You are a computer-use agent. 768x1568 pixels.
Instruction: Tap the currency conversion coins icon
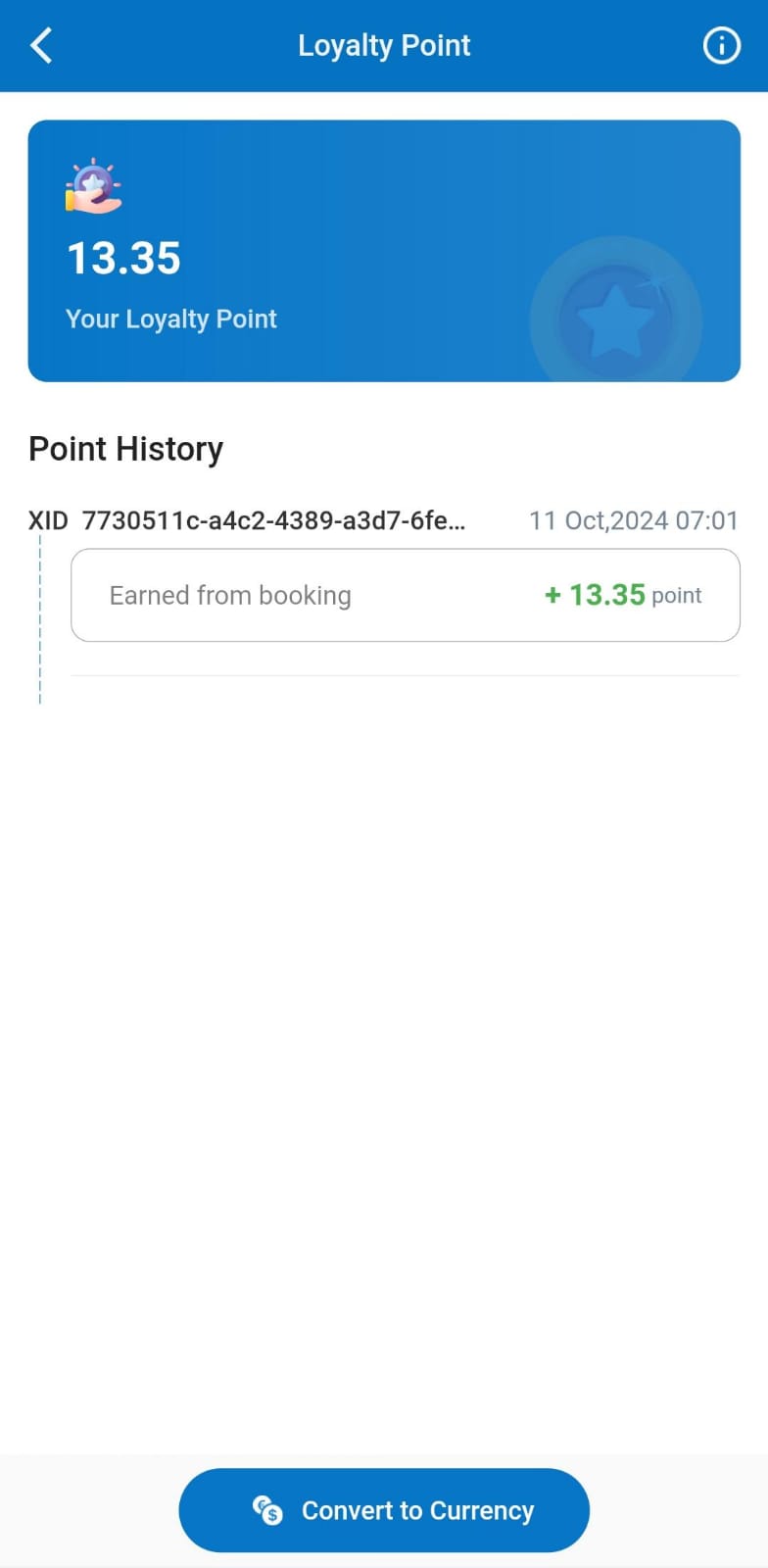267,1510
